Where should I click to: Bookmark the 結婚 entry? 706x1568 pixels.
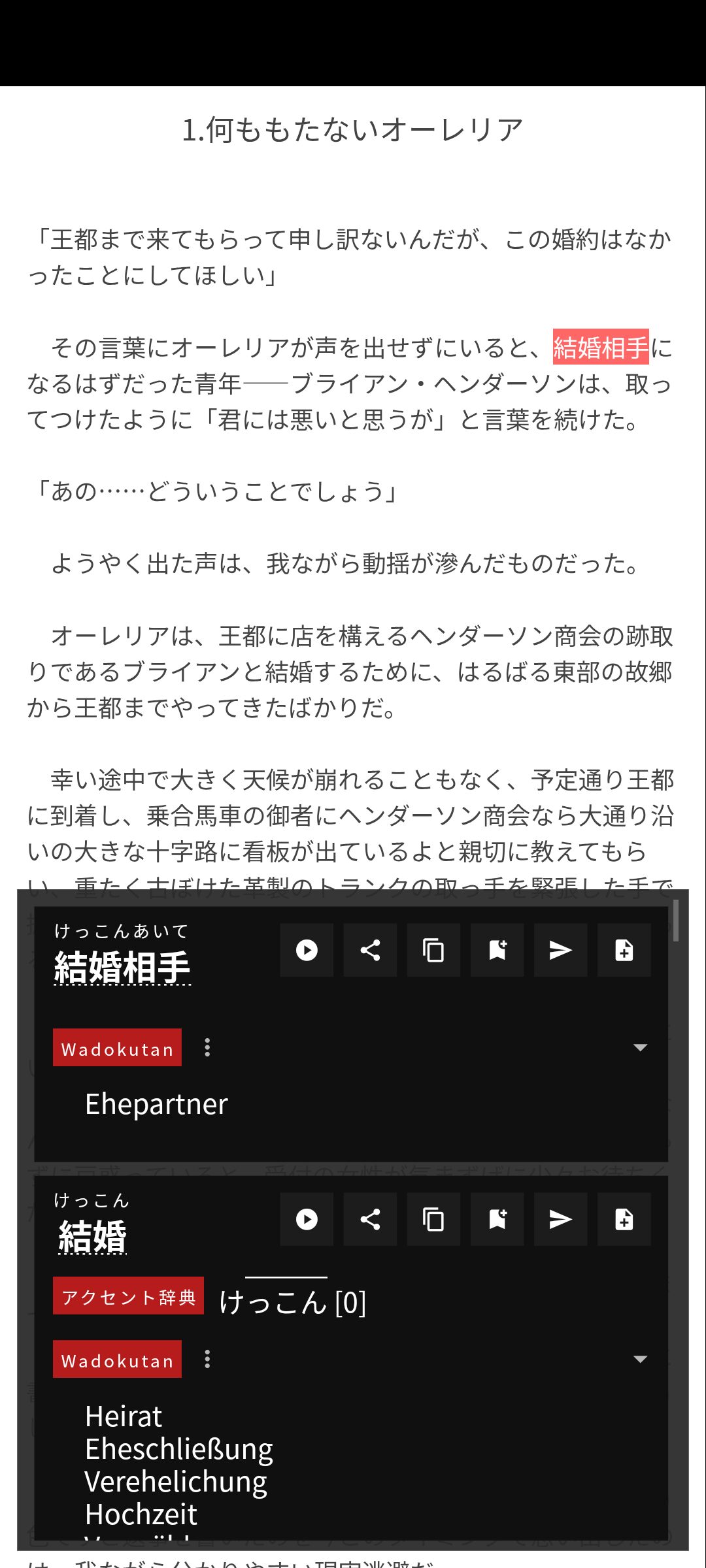[x=497, y=1219]
